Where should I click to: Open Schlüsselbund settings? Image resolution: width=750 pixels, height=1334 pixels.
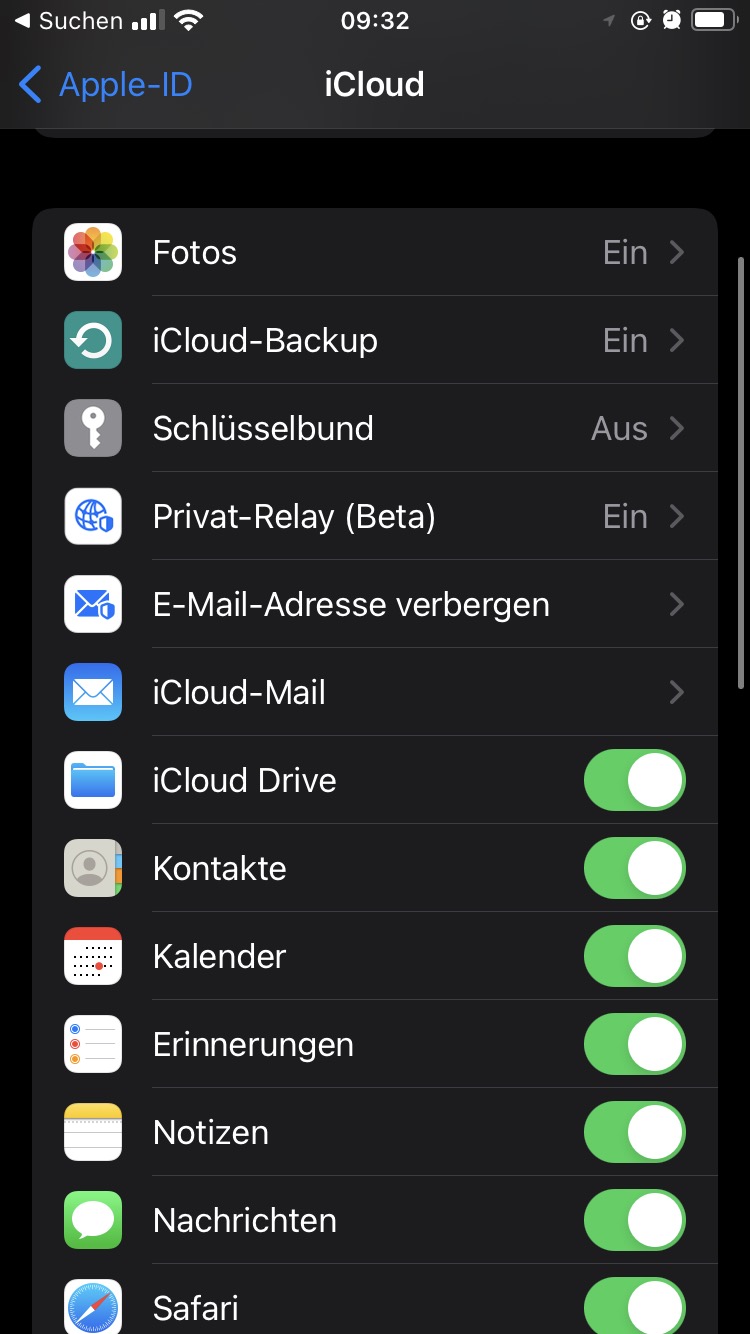click(x=375, y=429)
